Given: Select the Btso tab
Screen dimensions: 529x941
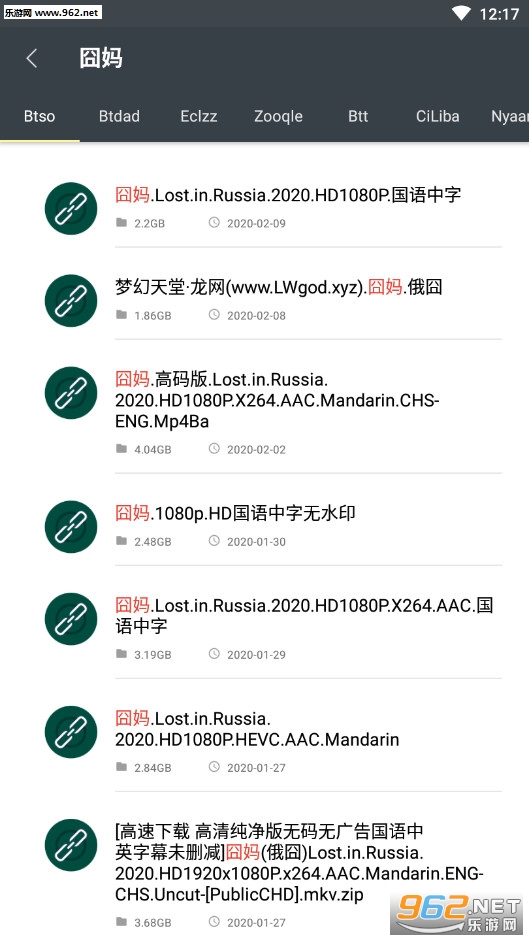Looking at the screenshot, I should point(40,116).
